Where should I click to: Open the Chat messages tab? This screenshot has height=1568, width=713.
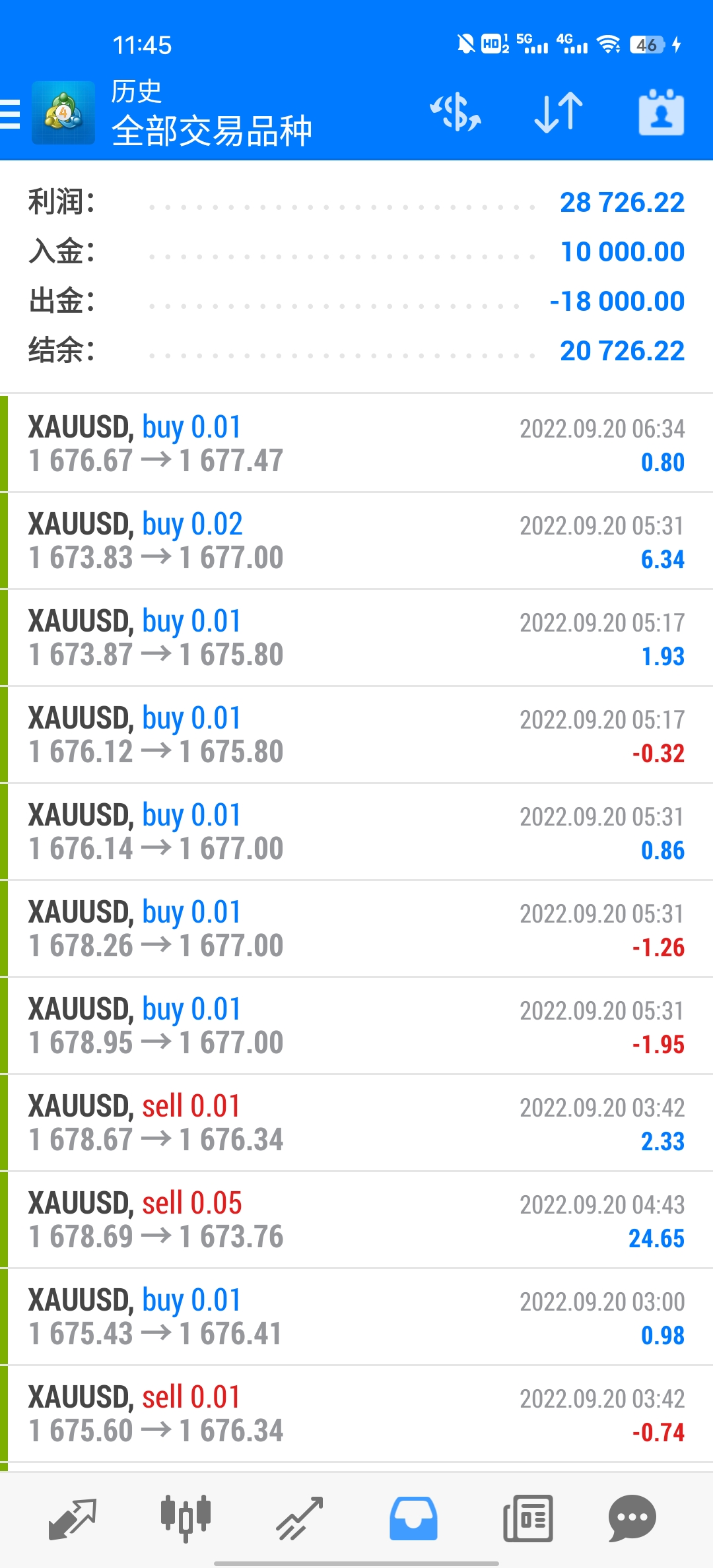pyautogui.click(x=632, y=1518)
